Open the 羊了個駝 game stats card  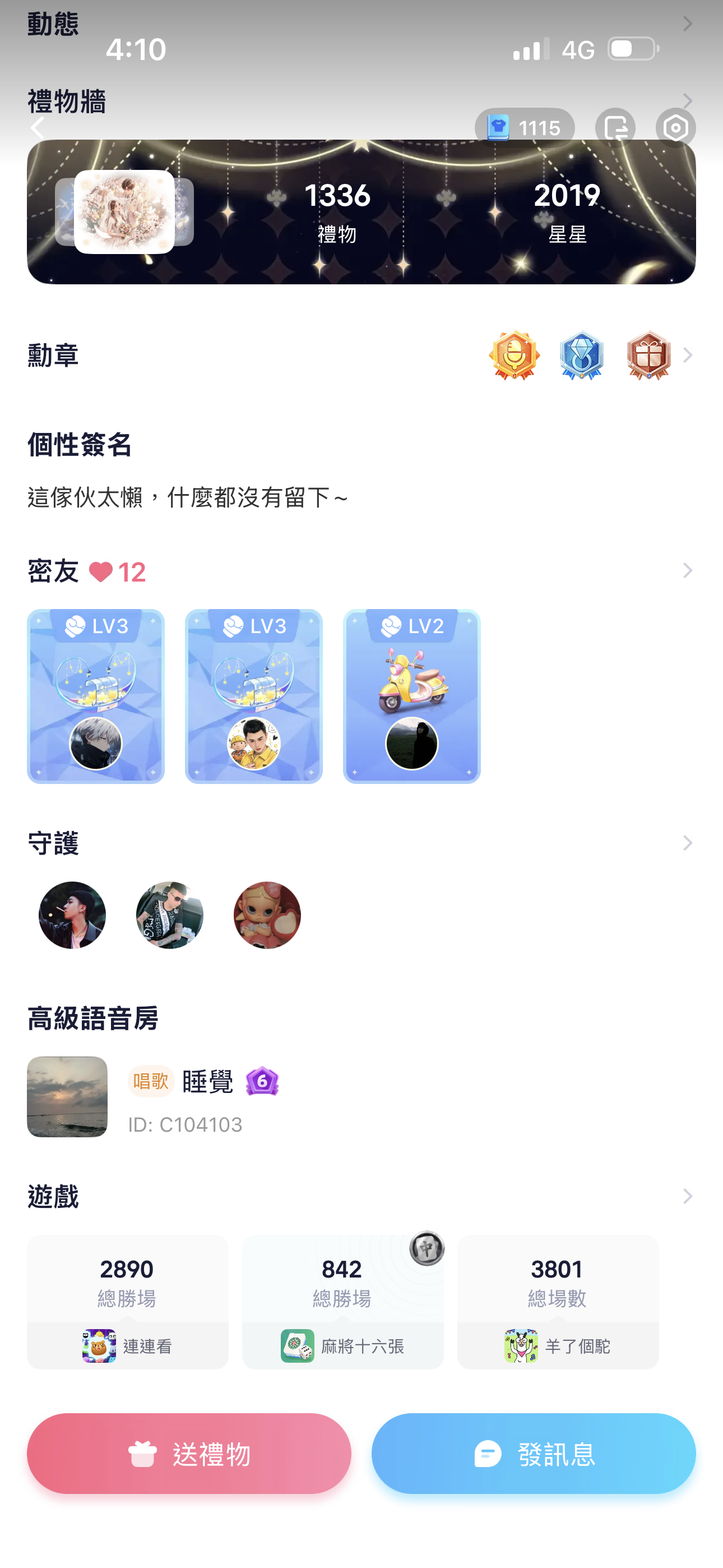coord(558,1303)
